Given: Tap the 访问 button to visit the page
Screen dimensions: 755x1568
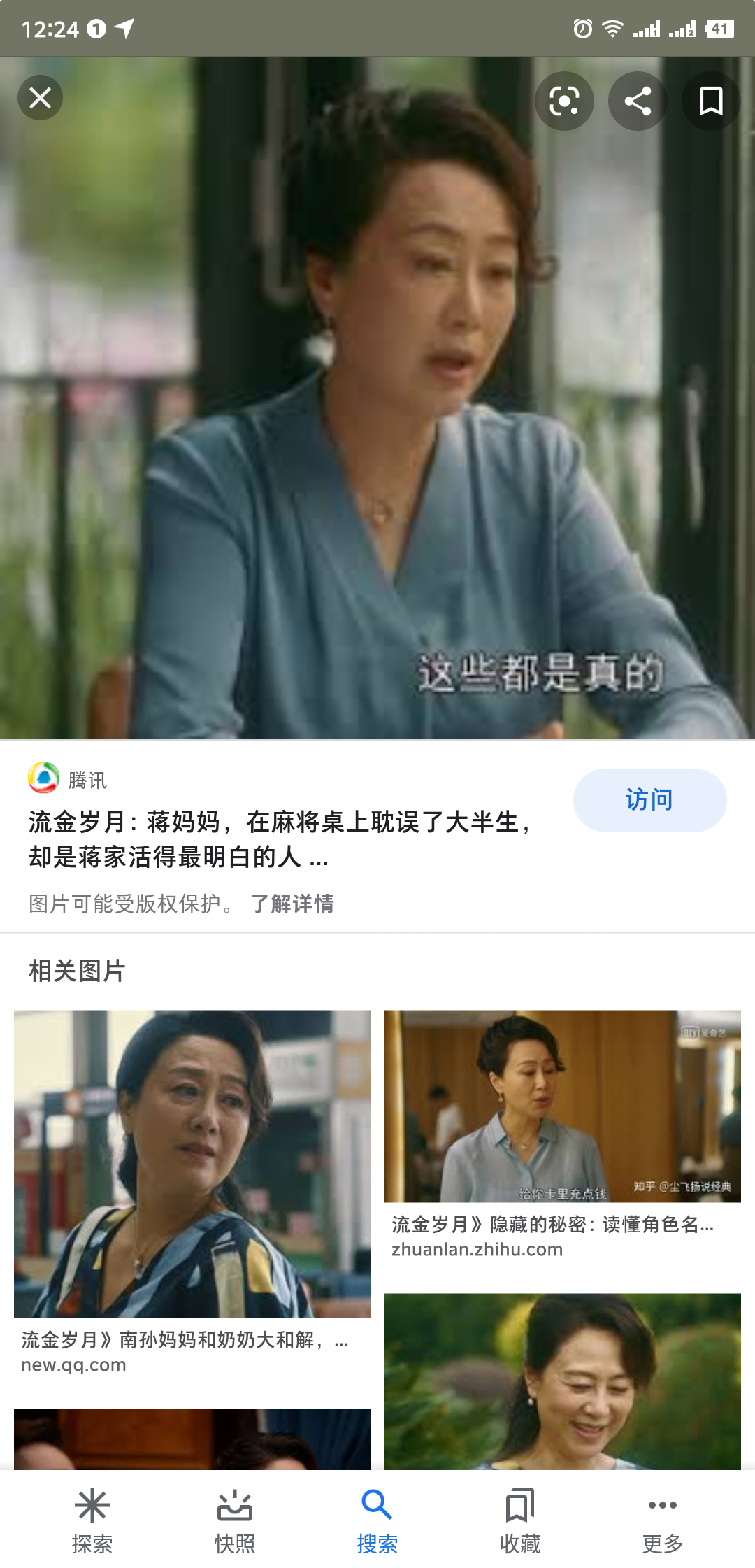Looking at the screenshot, I should (649, 800).
